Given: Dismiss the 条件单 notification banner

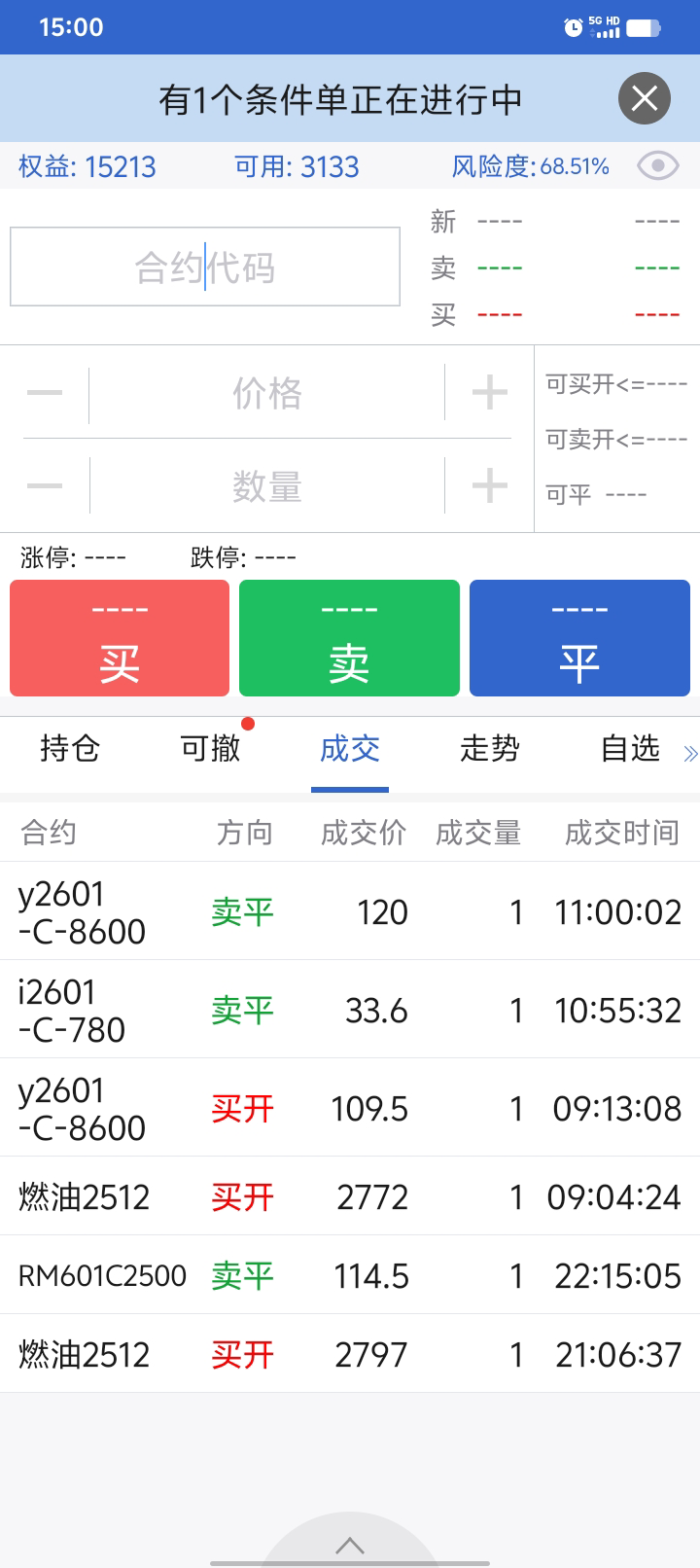Looking at the screenshot, I should pyautogui.click(x=644, y=98).
